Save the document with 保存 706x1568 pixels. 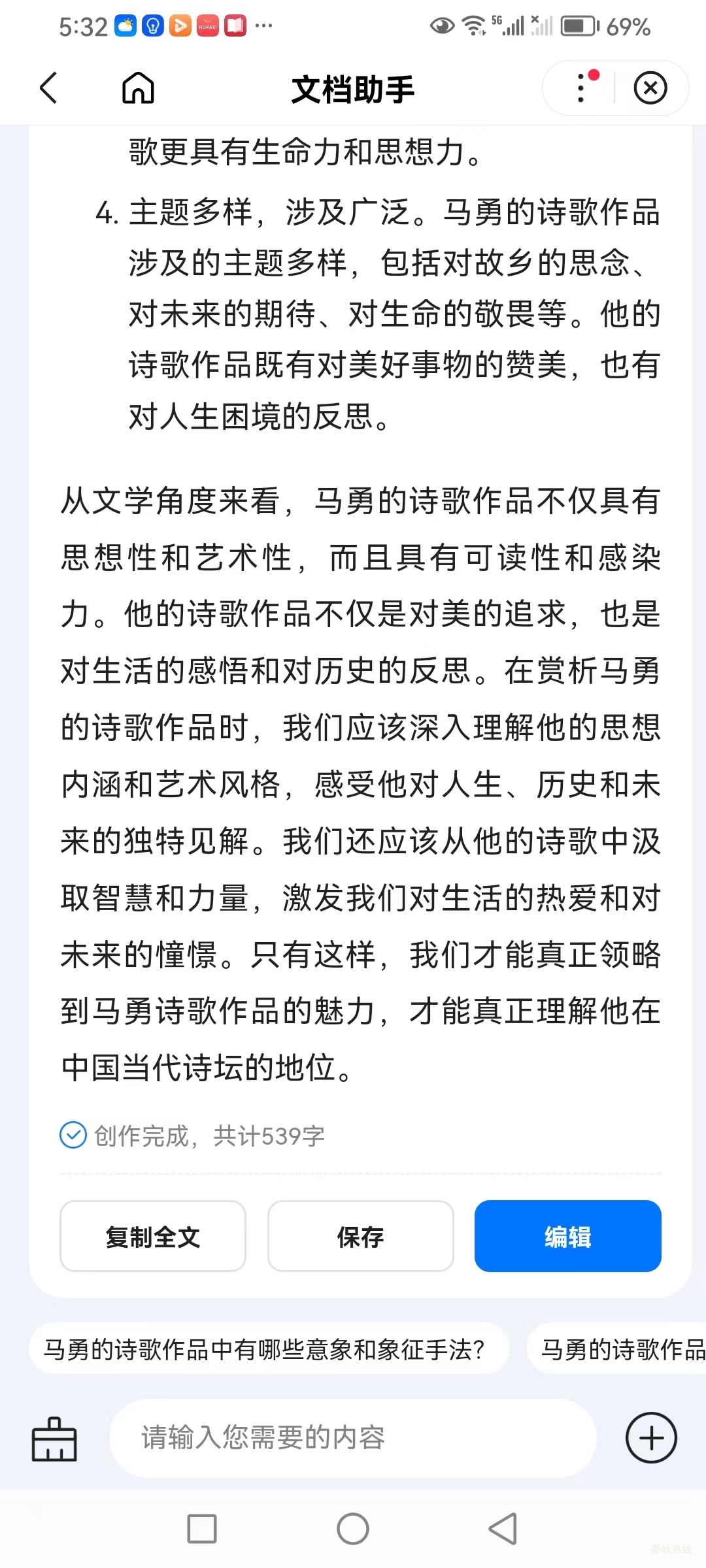[360, 1237]
